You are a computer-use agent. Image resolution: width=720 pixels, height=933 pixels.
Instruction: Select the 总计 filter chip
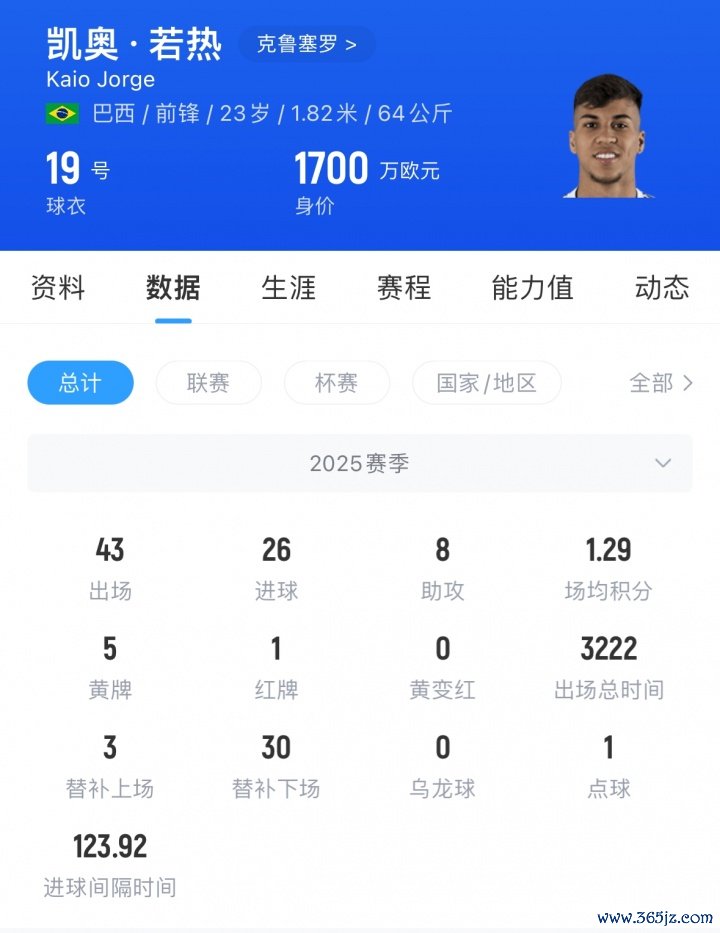[80, 382]
